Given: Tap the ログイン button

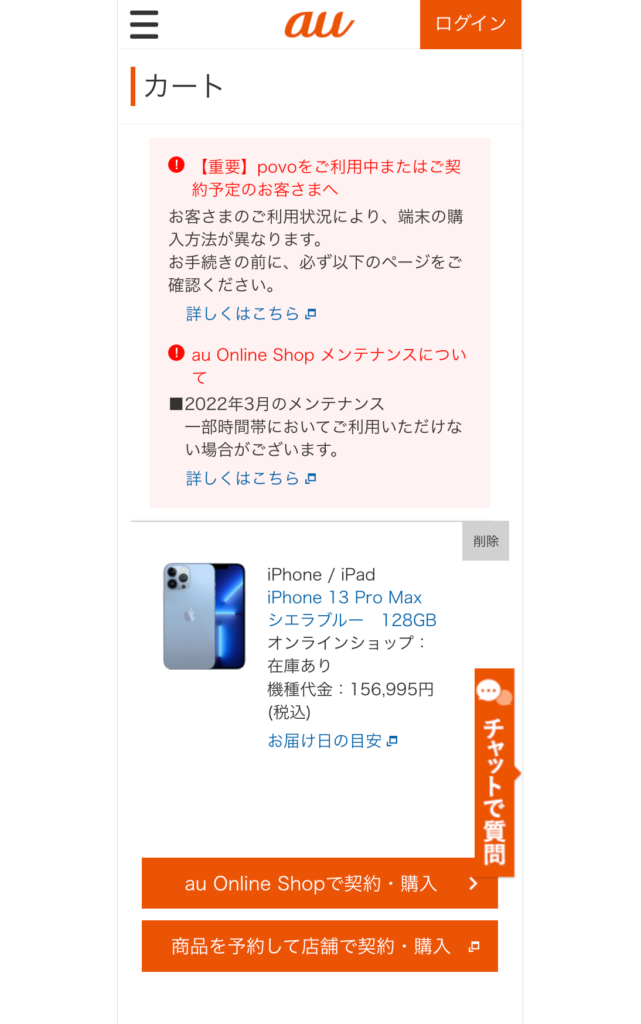Looking at the screenshot, I should click(470, 24).
